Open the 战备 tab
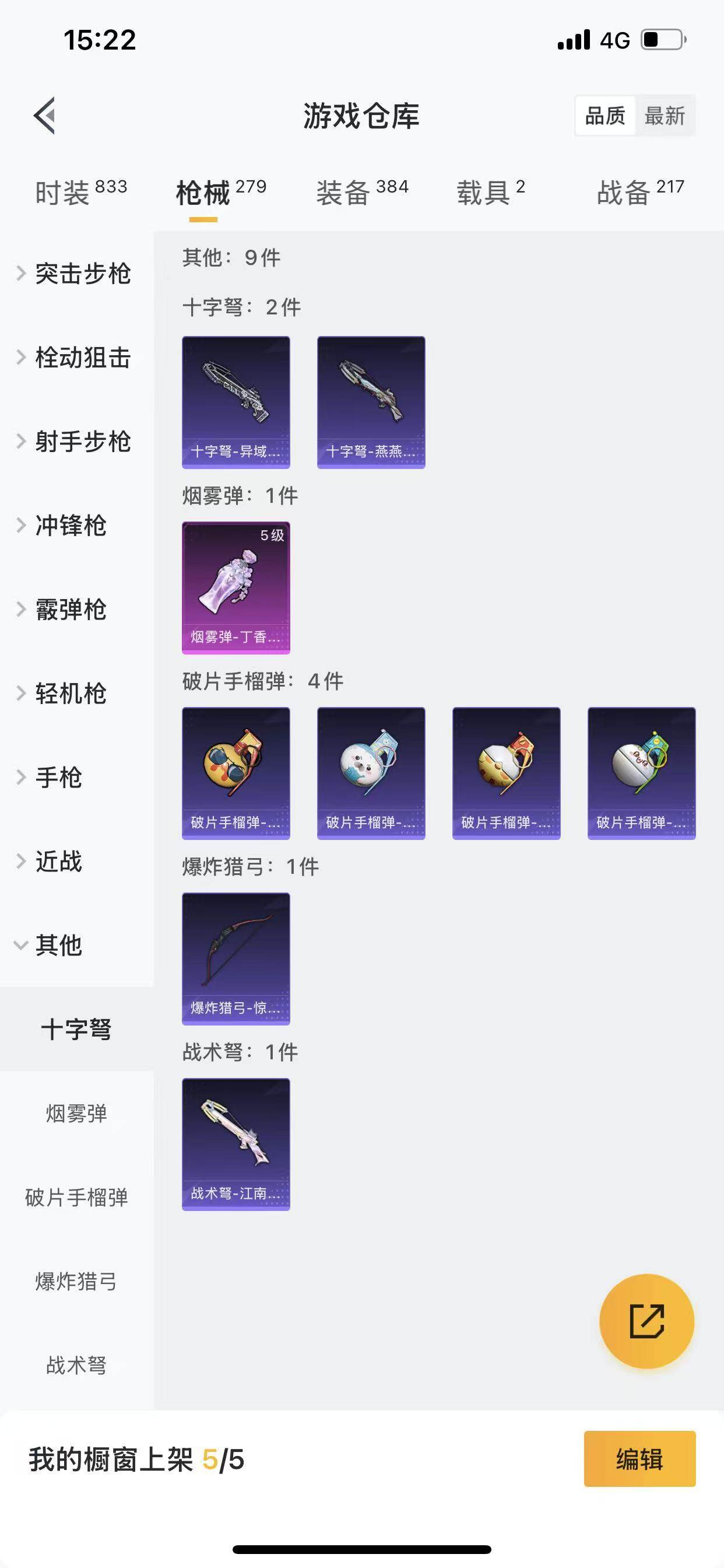The image size is (724, 1568). 640,192
